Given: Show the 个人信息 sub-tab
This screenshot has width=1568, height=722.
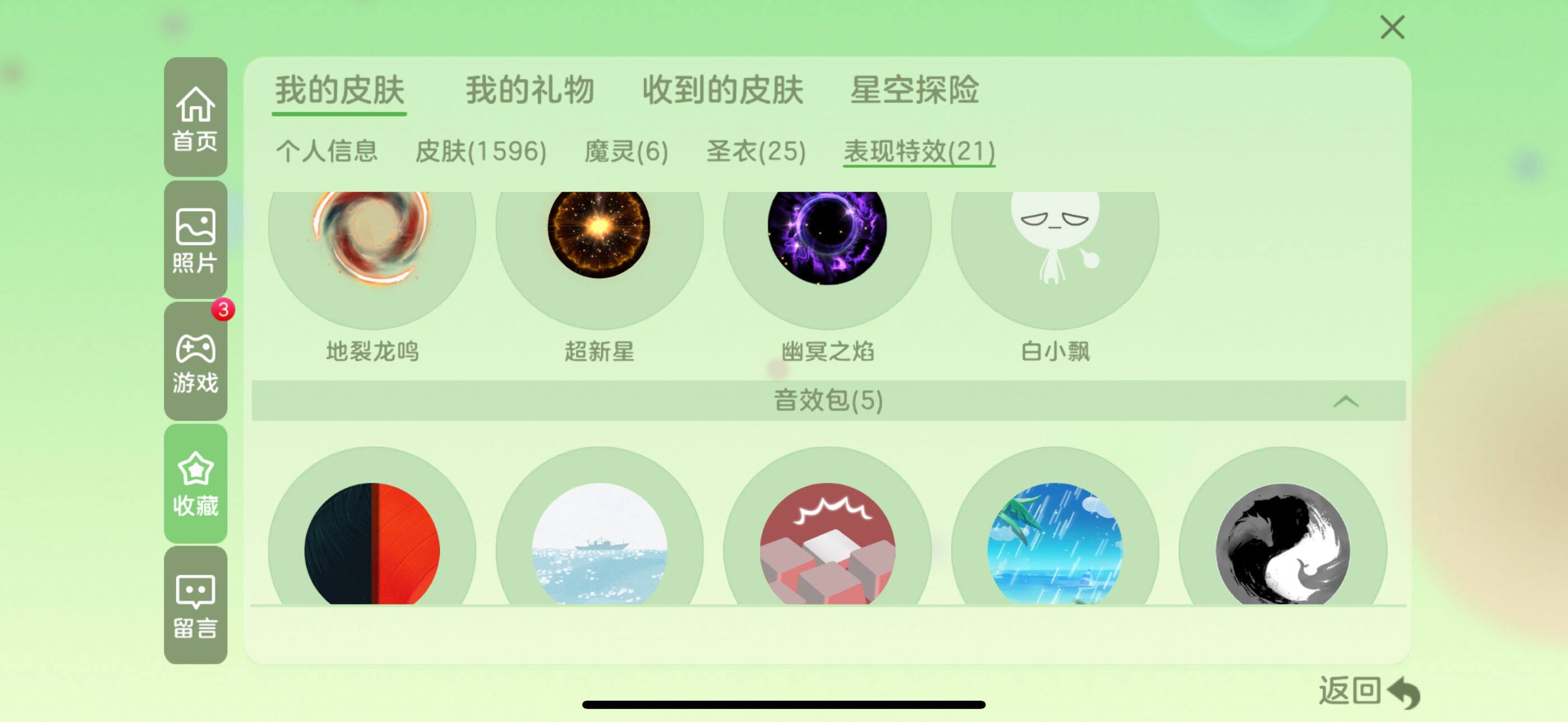Looking at the screenshot, I should 326,151.
